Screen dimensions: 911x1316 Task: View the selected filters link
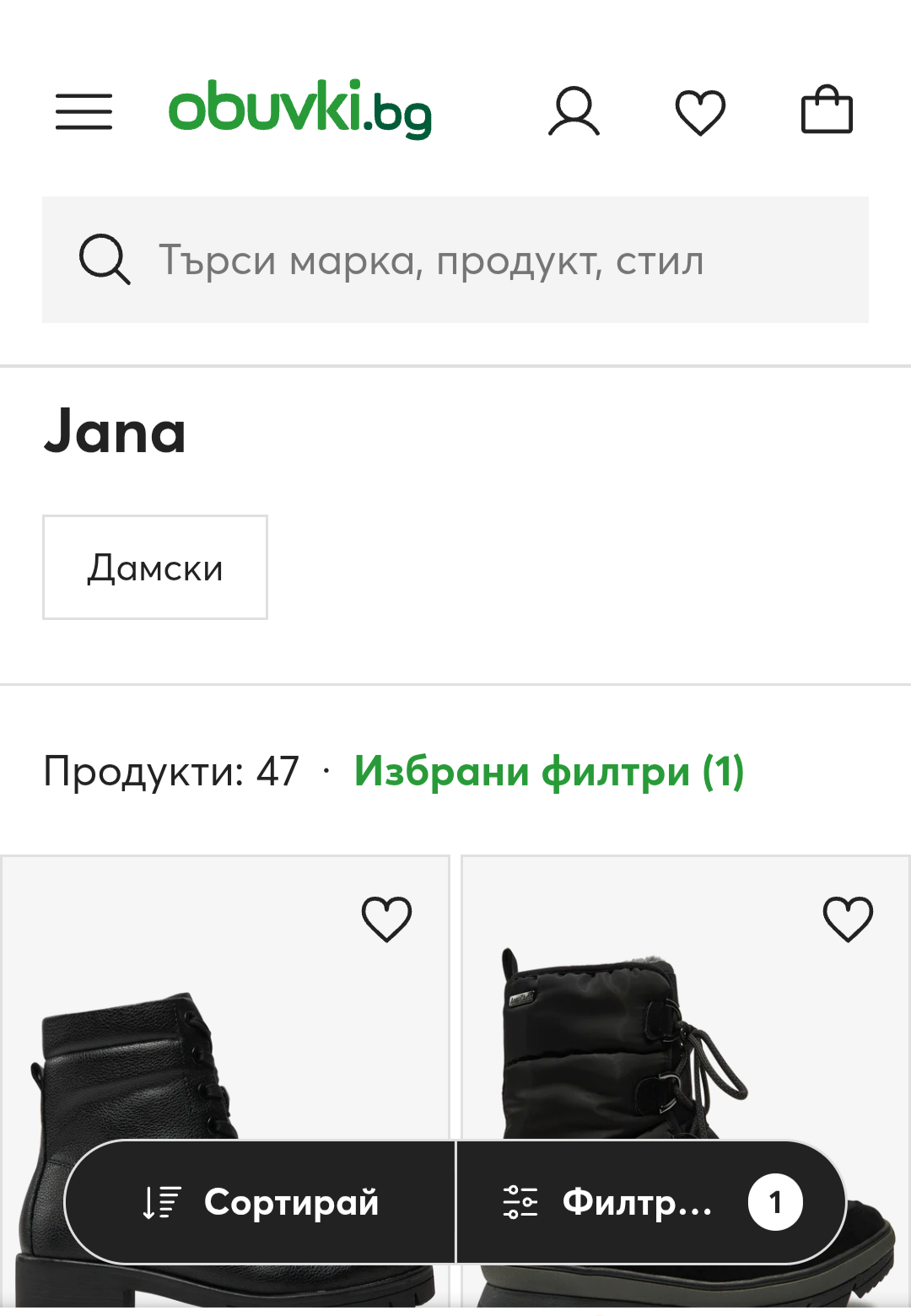[548, 771]
